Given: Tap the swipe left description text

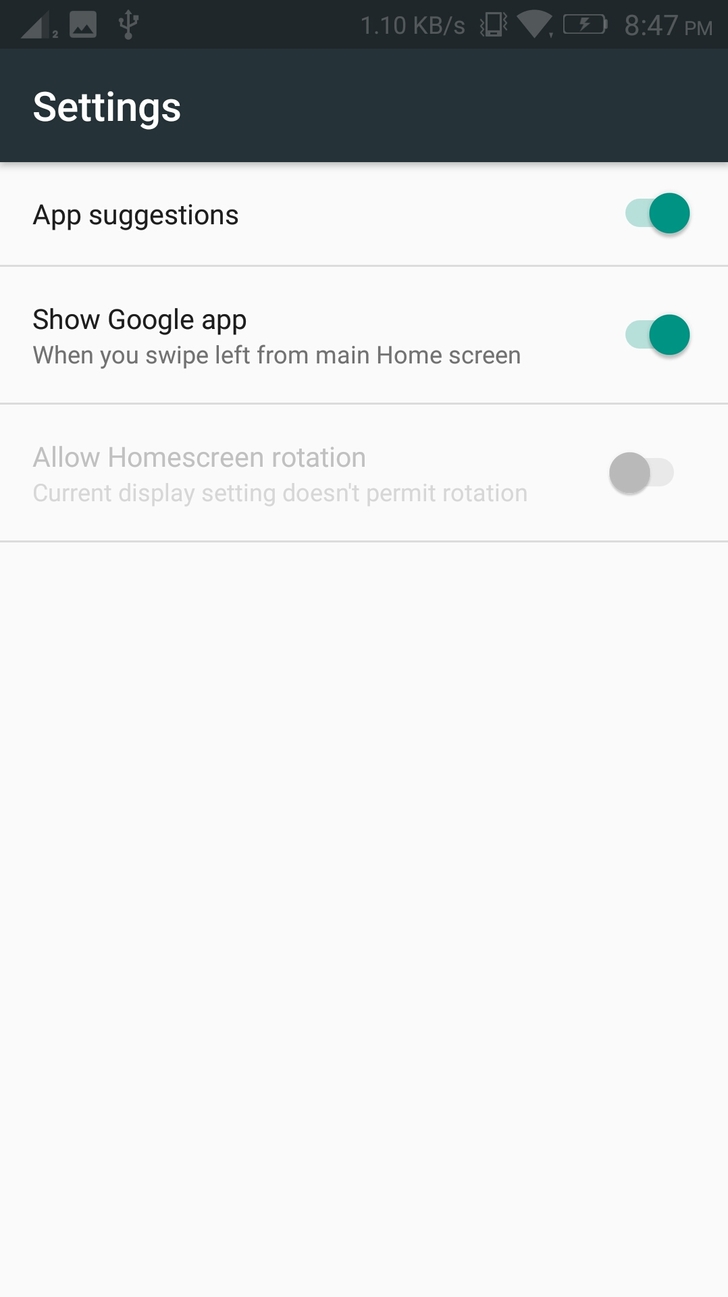Looking at the screenshot, I should 276,355.
